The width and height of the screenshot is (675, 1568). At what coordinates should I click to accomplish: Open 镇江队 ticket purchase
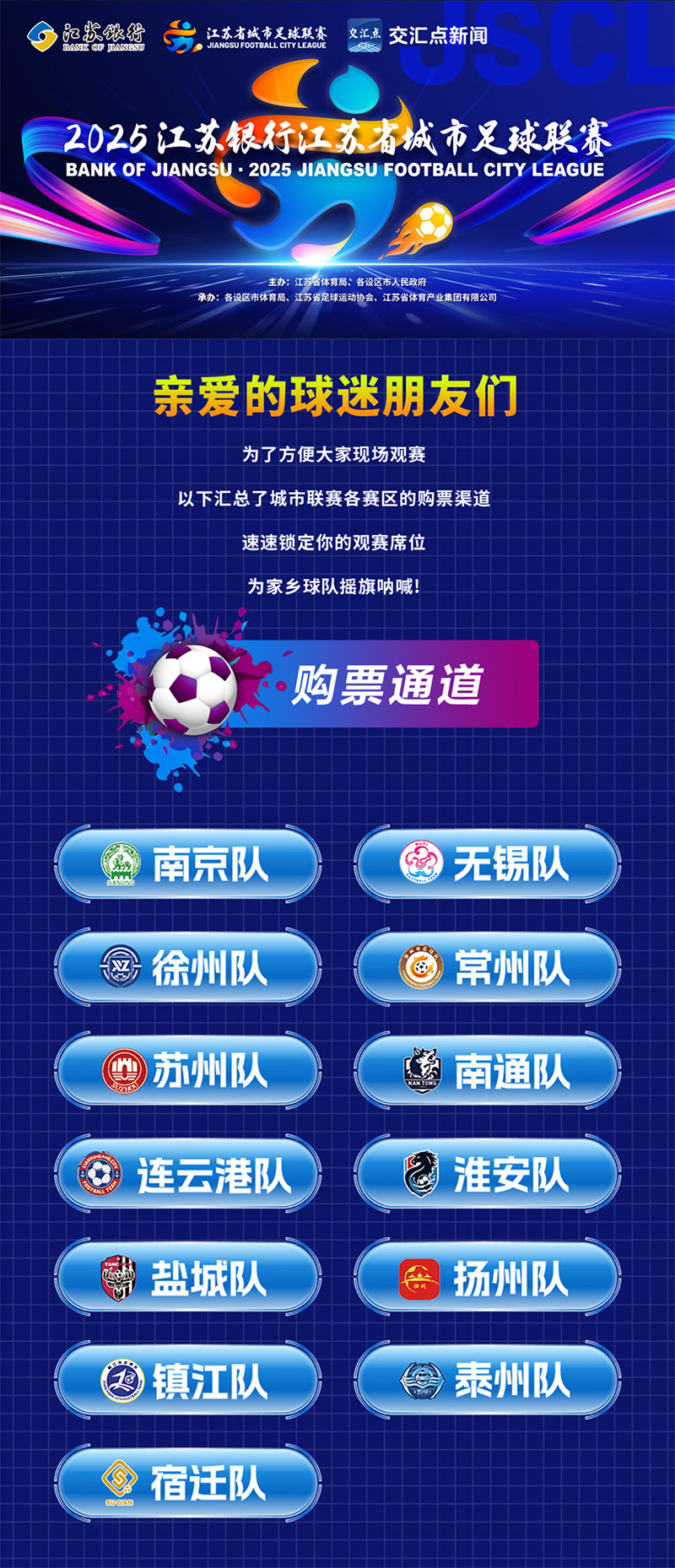[x=188, y=1381]
